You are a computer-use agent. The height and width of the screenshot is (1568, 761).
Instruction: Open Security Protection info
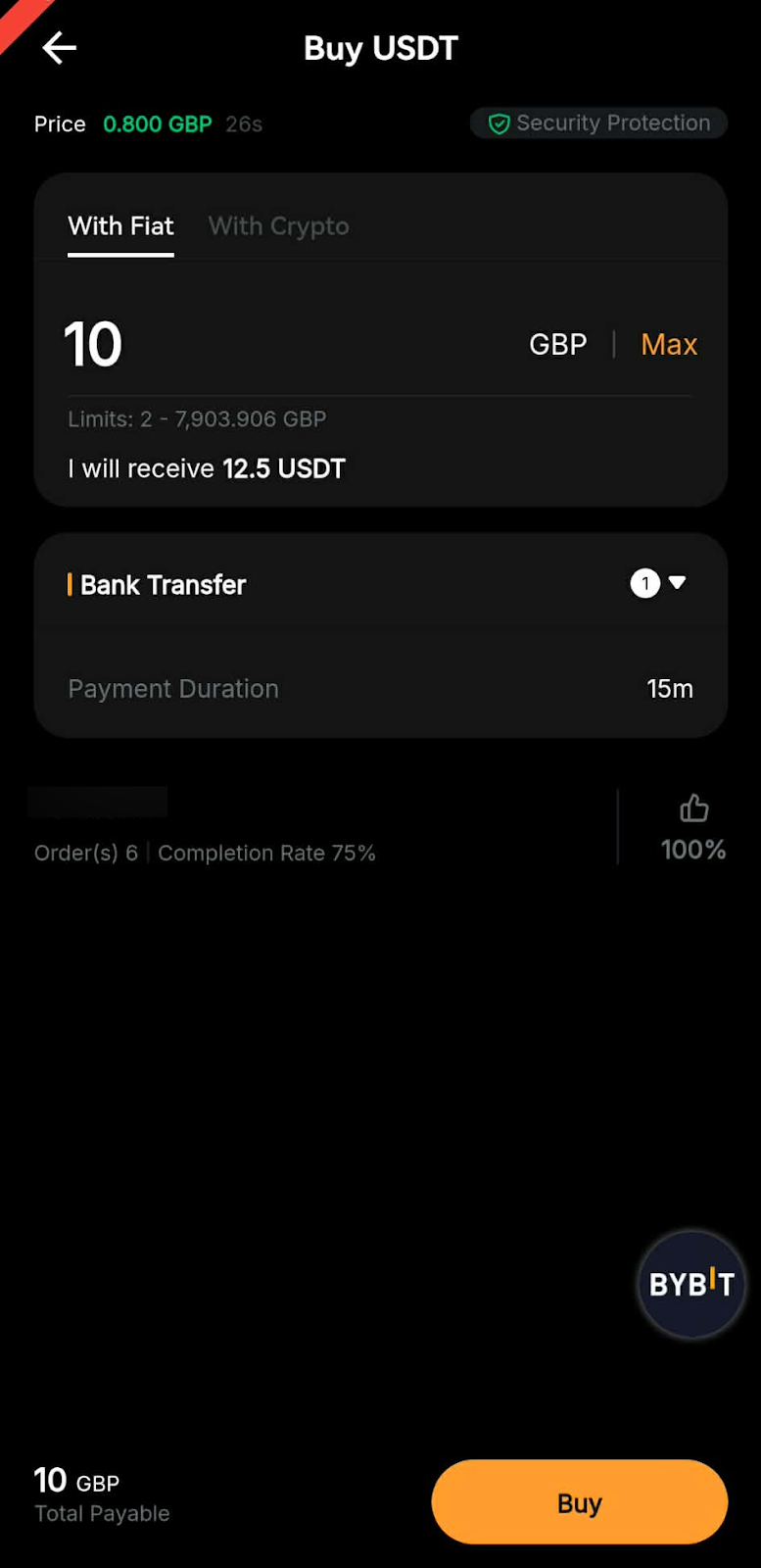(x=598, y=123)
